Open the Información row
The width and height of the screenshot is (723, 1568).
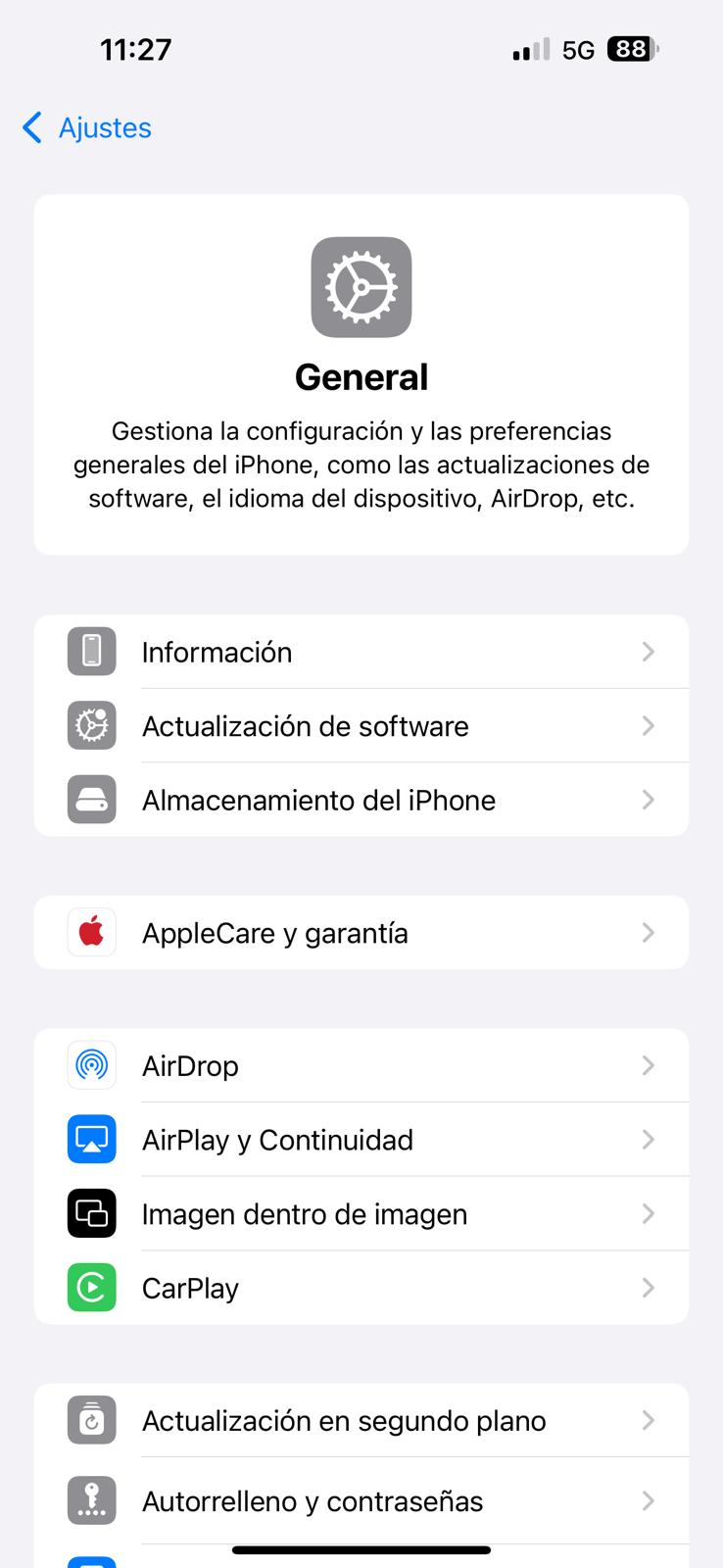tap(361, 652)
